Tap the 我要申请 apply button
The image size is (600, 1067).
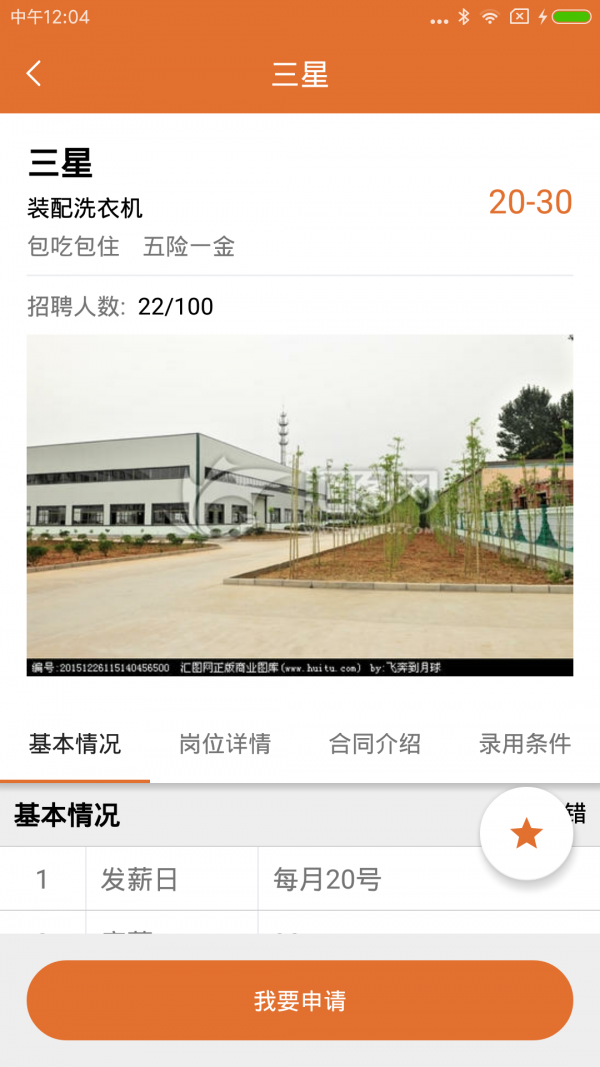(x=300, y=1000)
